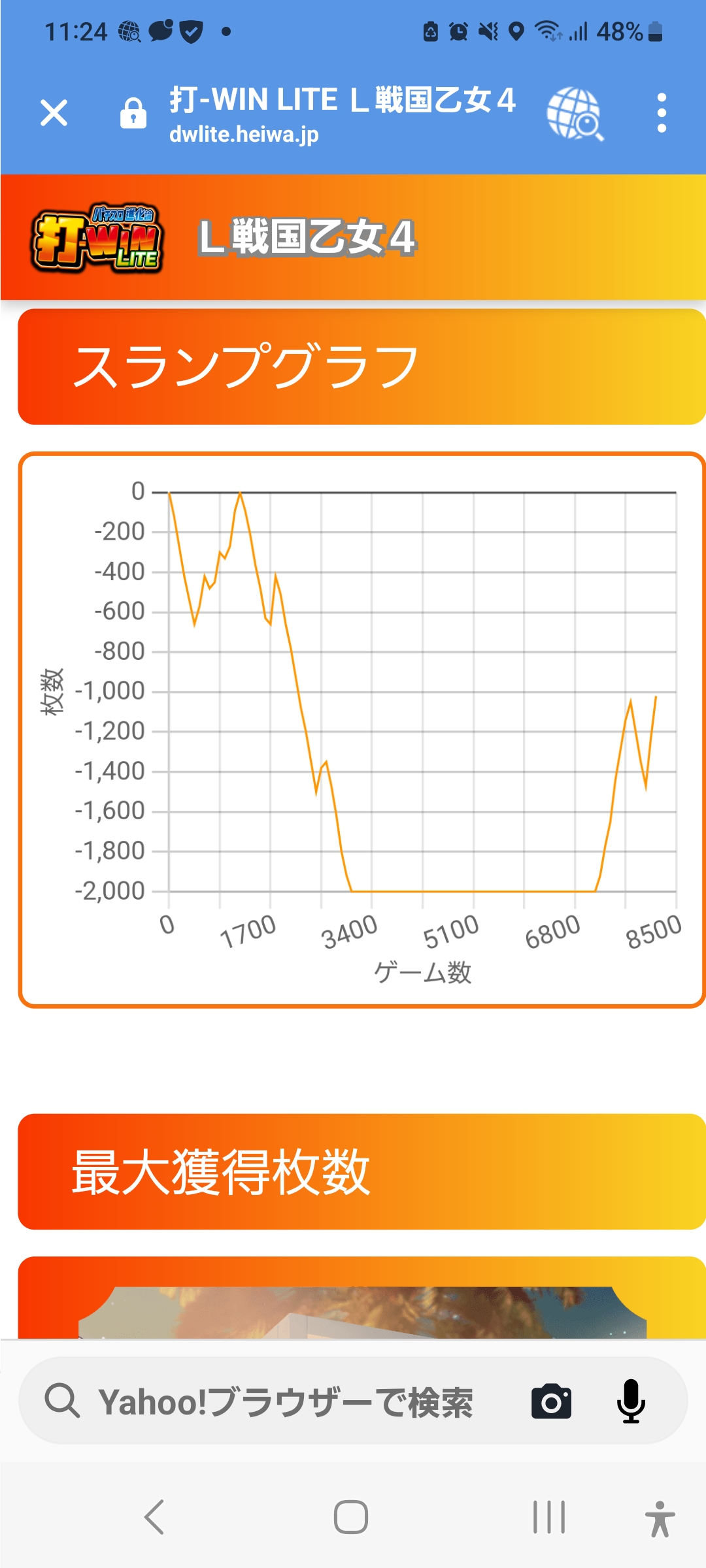Open the three-dot overflow menu
Image resolution: width=706 pixels, height=1568 pixels.
[x=662, y=112]
